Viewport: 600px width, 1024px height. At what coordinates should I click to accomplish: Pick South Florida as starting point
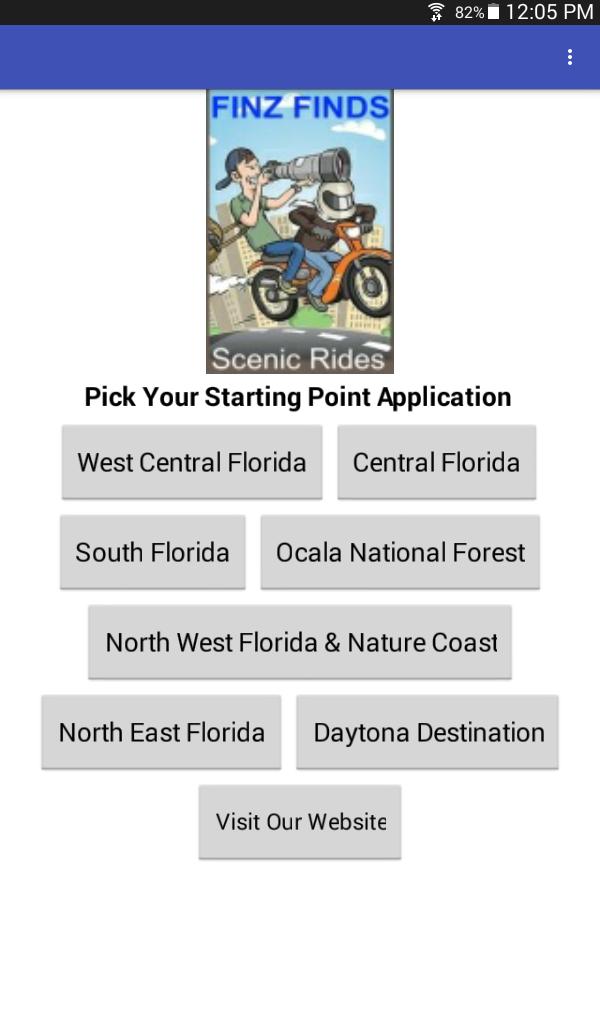coord(153,552)
